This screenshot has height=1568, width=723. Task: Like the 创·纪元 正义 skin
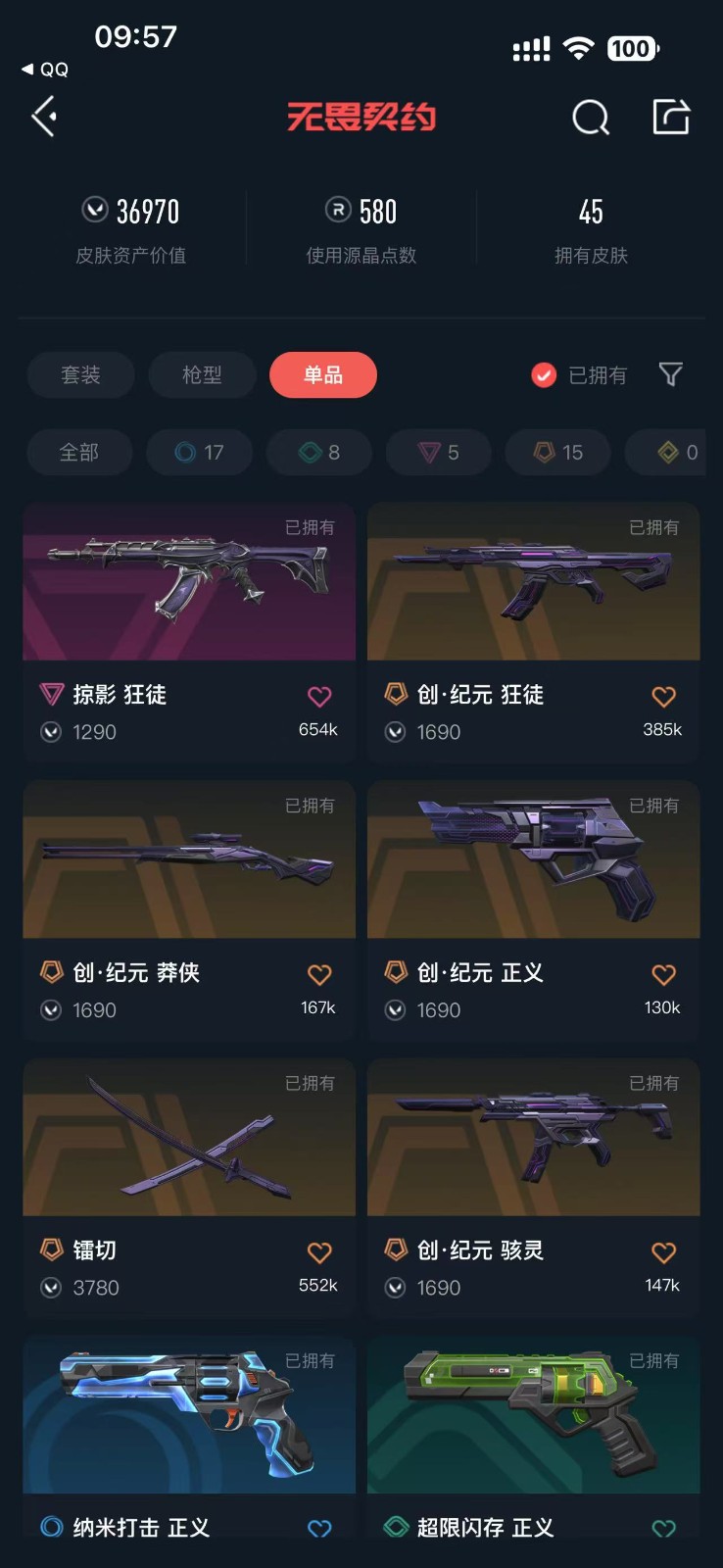click(663, 974)
